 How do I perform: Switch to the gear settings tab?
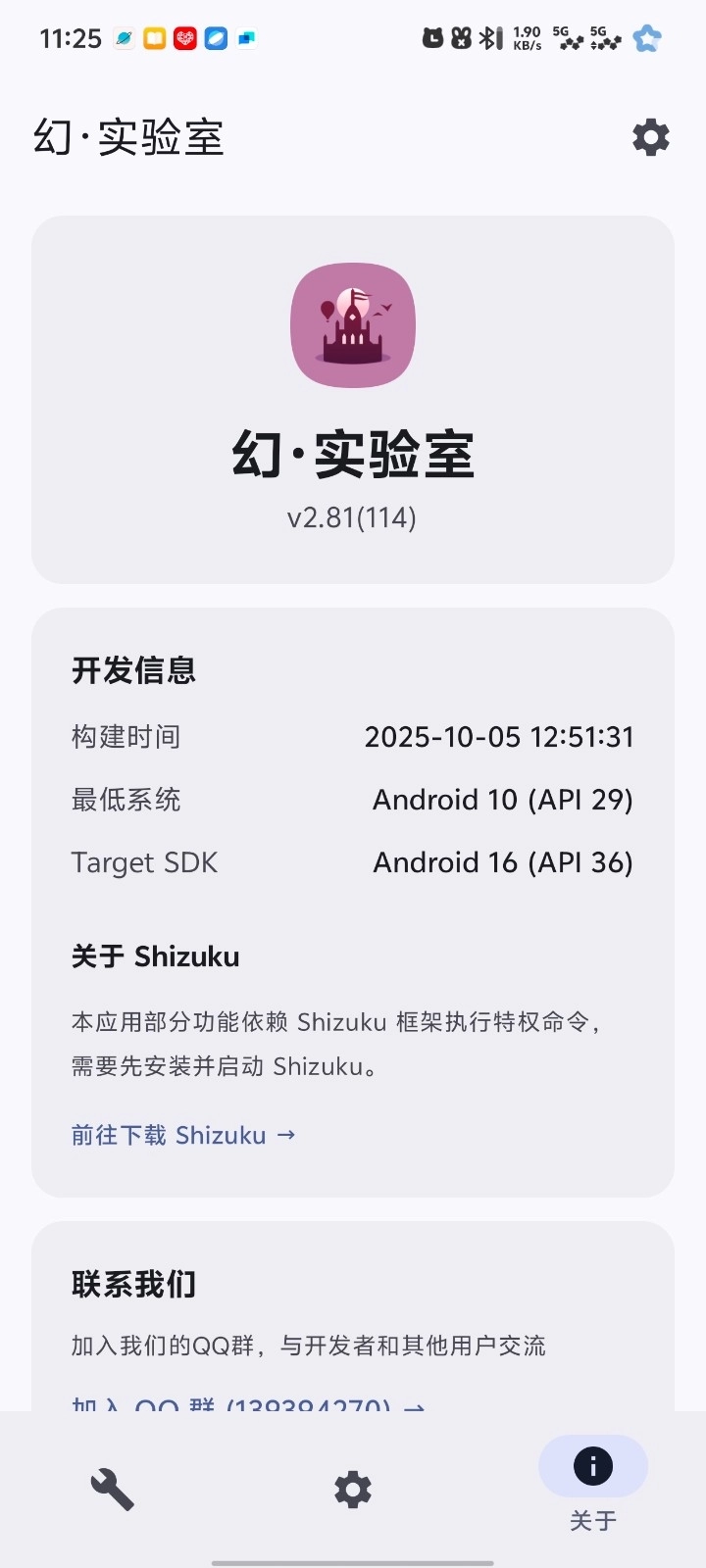353,1490
